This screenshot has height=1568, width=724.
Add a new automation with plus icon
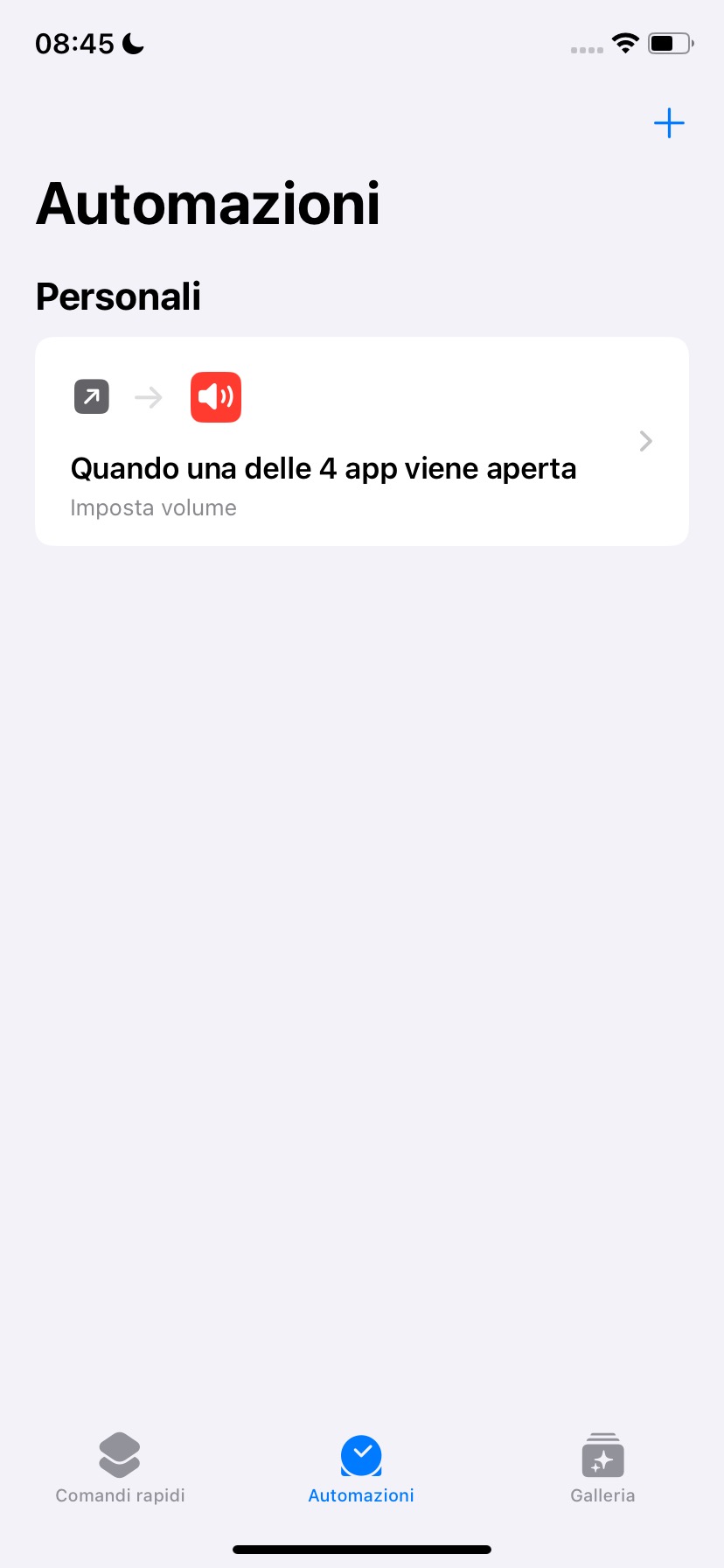(x=669, y=123)
